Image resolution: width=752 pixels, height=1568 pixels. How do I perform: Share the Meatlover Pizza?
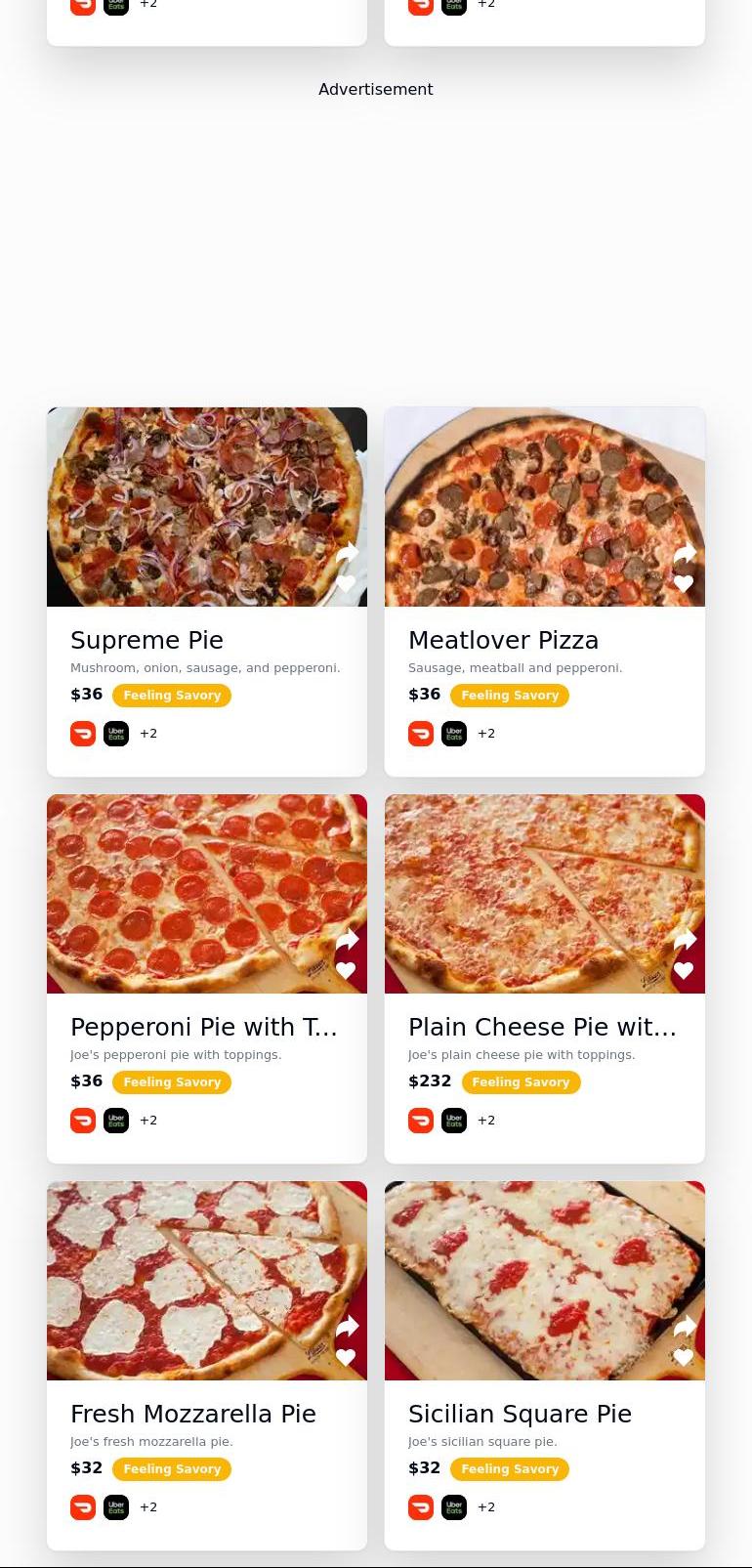click(685, 554)
